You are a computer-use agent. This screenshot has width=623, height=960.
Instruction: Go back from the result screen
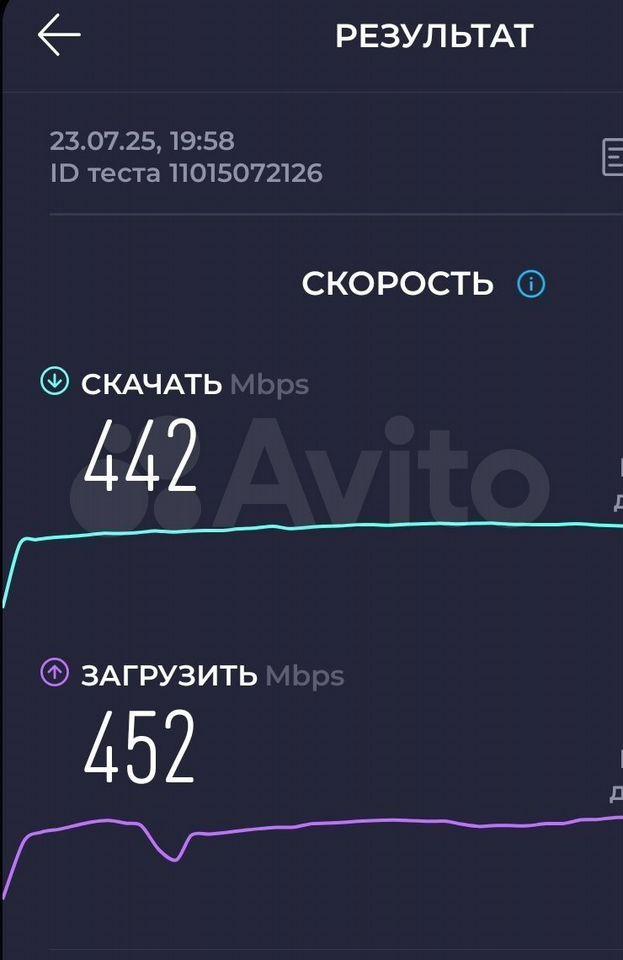(x=59, y=36)
